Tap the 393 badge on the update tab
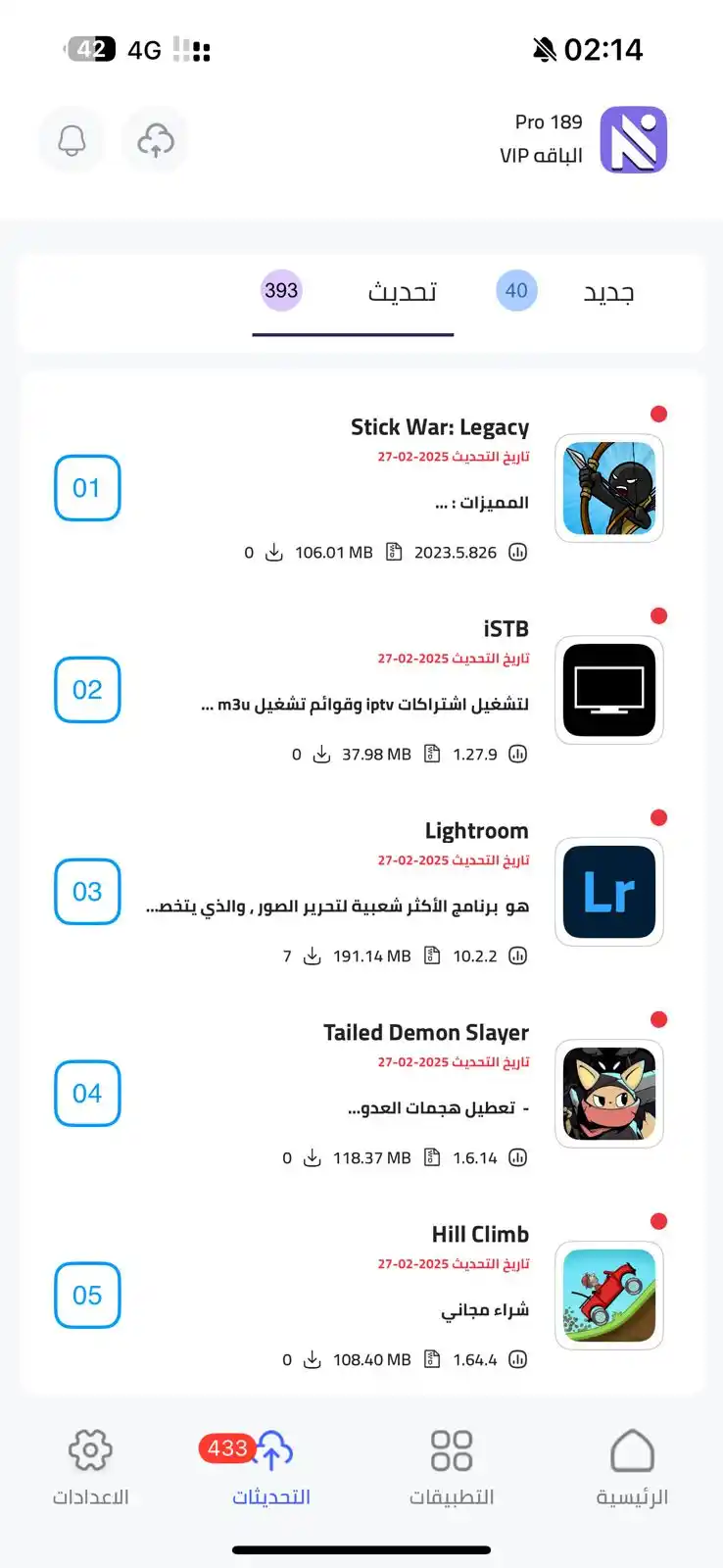The image size is (723, 1568). click(x=281, y=290)
